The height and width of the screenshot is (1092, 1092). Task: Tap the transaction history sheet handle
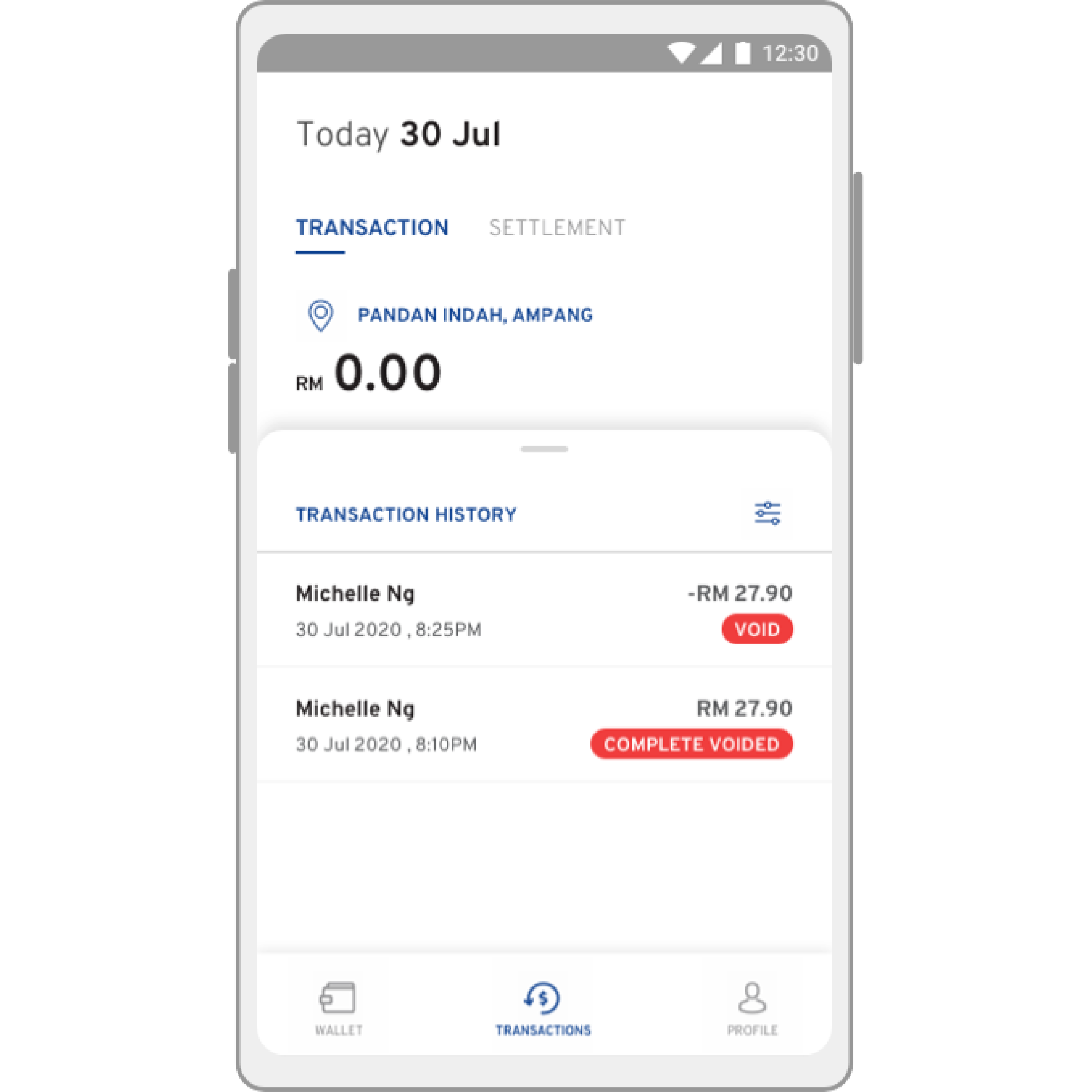pos(544,449)
